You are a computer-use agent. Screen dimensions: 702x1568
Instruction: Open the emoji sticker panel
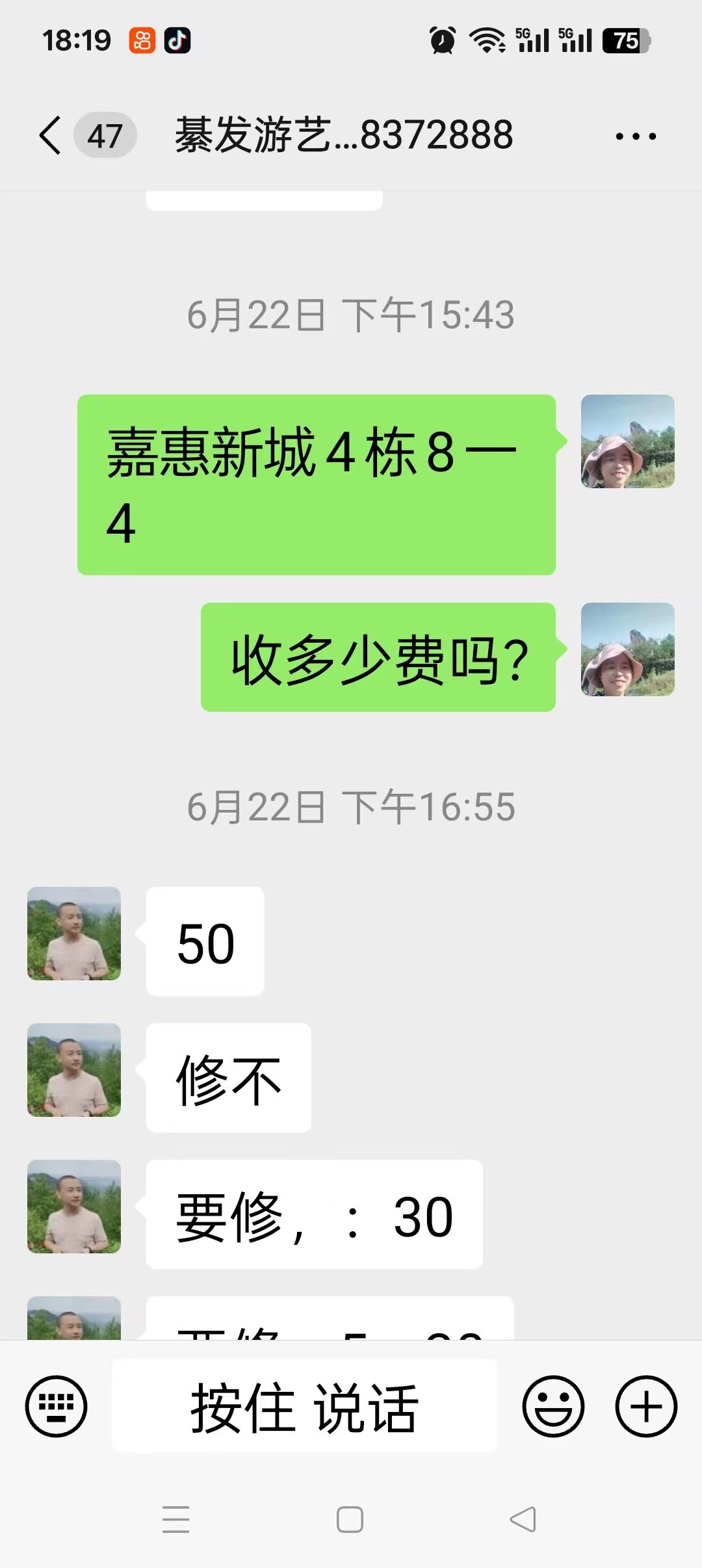point(553,1407)
